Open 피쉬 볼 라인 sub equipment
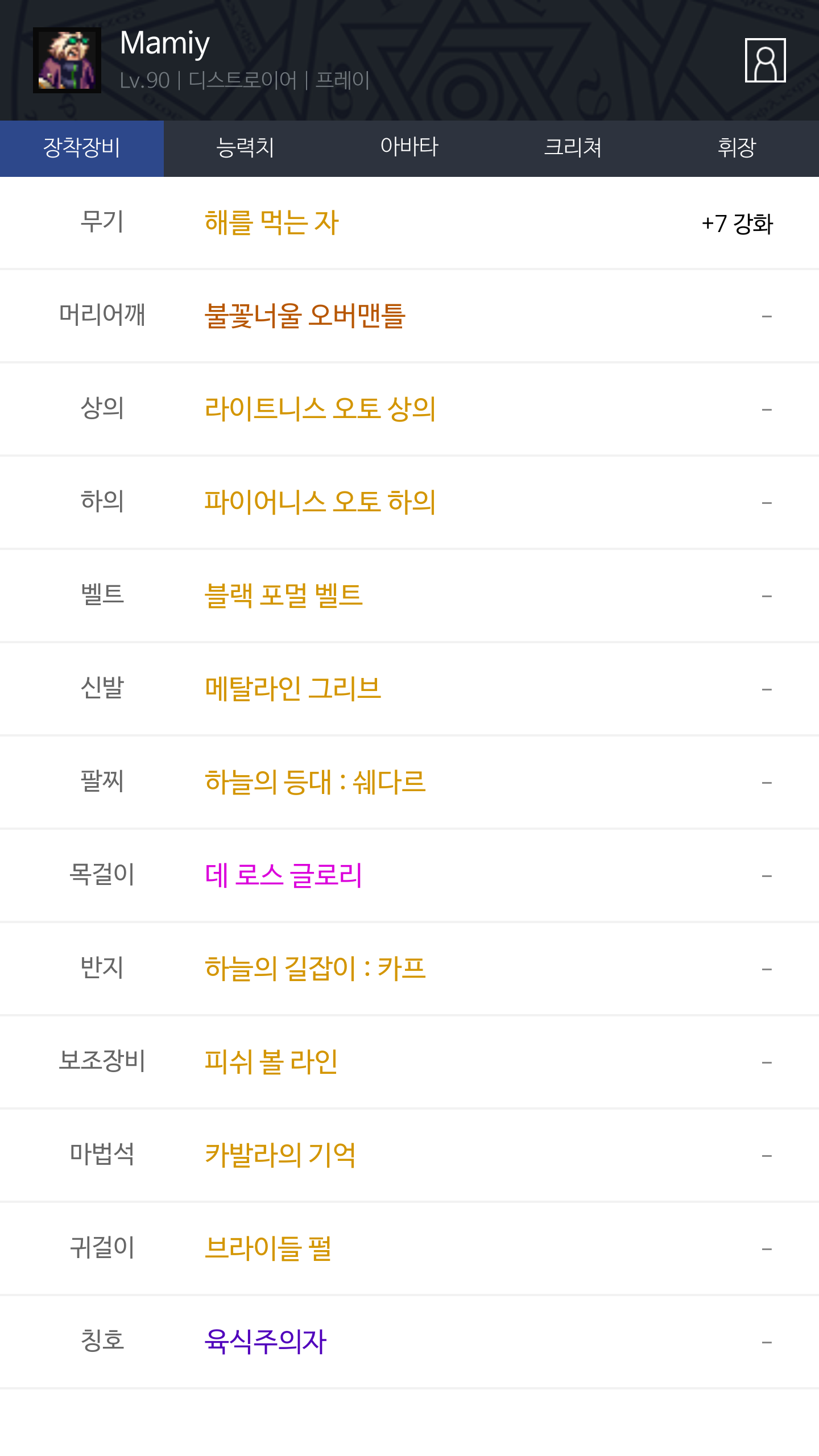This screenshot has height=1456, width=819. [271, 1062]
